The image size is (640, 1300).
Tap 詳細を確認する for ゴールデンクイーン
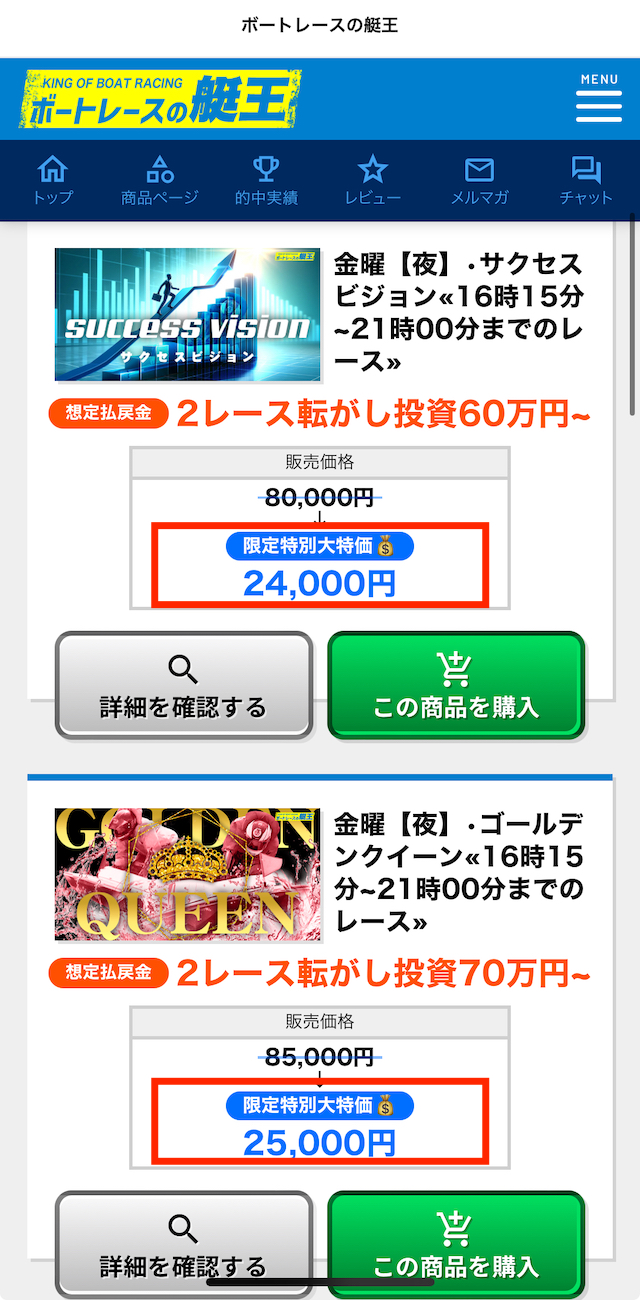[x=184, y=1243]
